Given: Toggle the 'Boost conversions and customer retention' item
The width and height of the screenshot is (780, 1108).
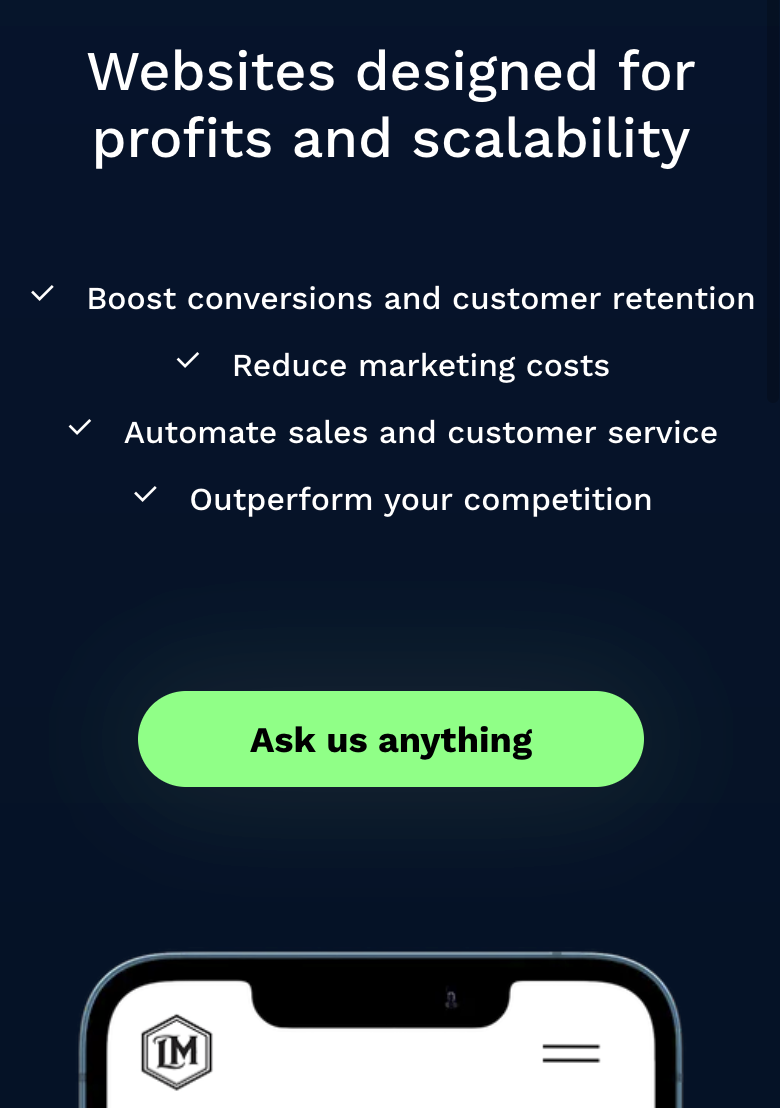Looking at the screenshot, I should coord(421,298).
